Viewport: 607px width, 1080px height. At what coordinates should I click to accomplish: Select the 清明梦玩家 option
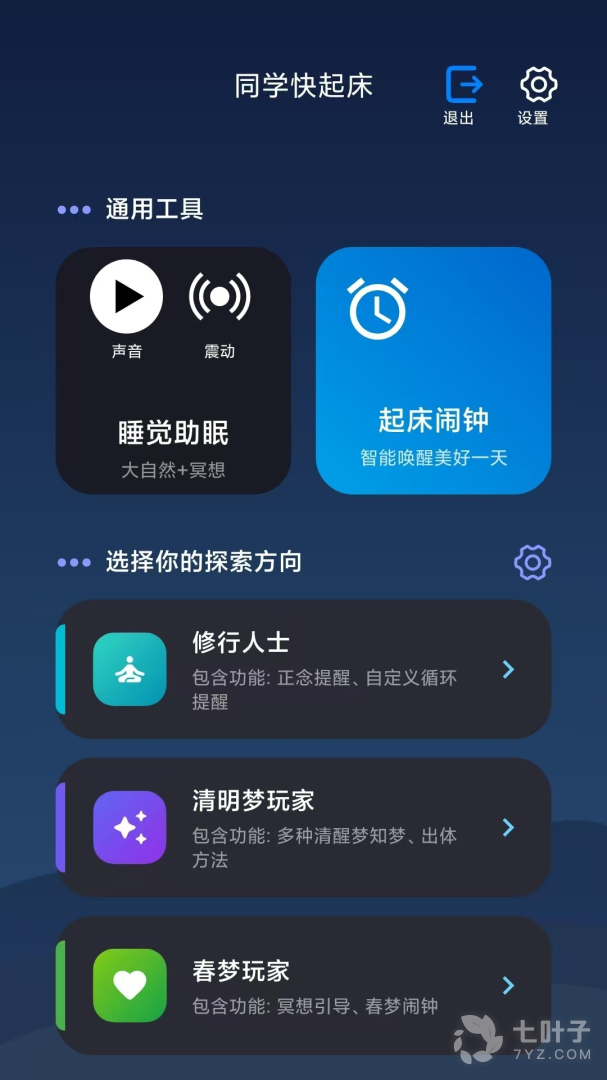coord(303,827)
